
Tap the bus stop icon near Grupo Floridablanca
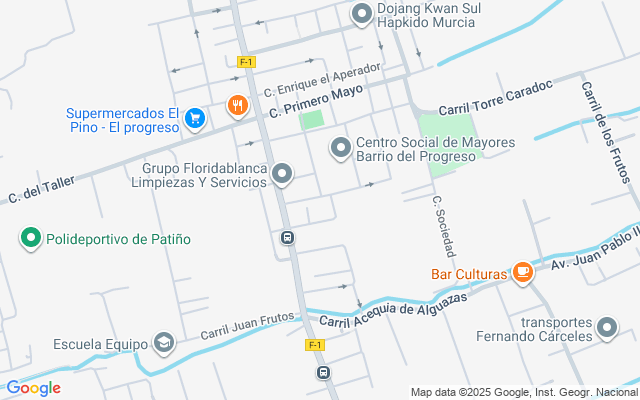(x=287, y=238)
